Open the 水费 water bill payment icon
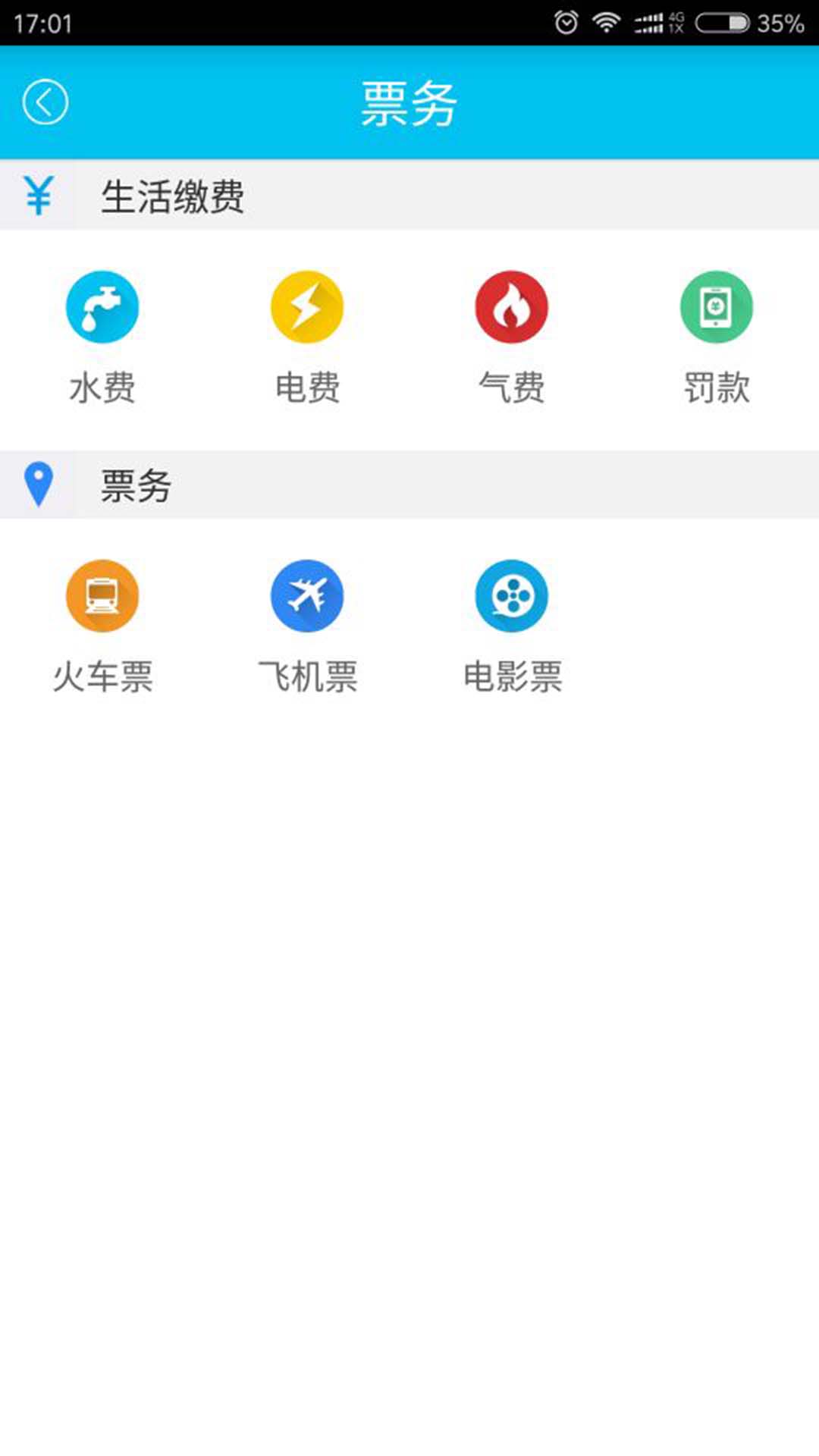Image resolution: width=819 pixels, height=1456 pixels. (102, 307)
